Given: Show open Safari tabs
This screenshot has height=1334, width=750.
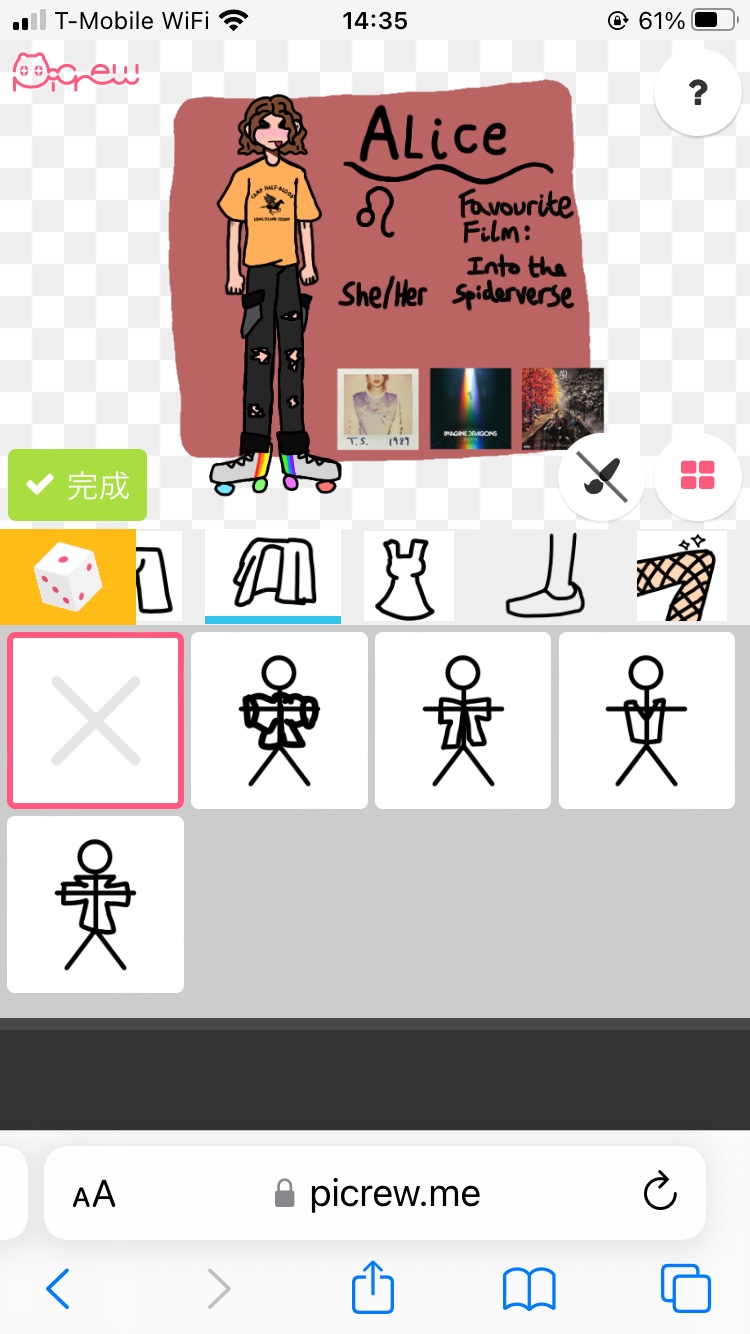Looking at the screenshot, I should [685, 1289].
